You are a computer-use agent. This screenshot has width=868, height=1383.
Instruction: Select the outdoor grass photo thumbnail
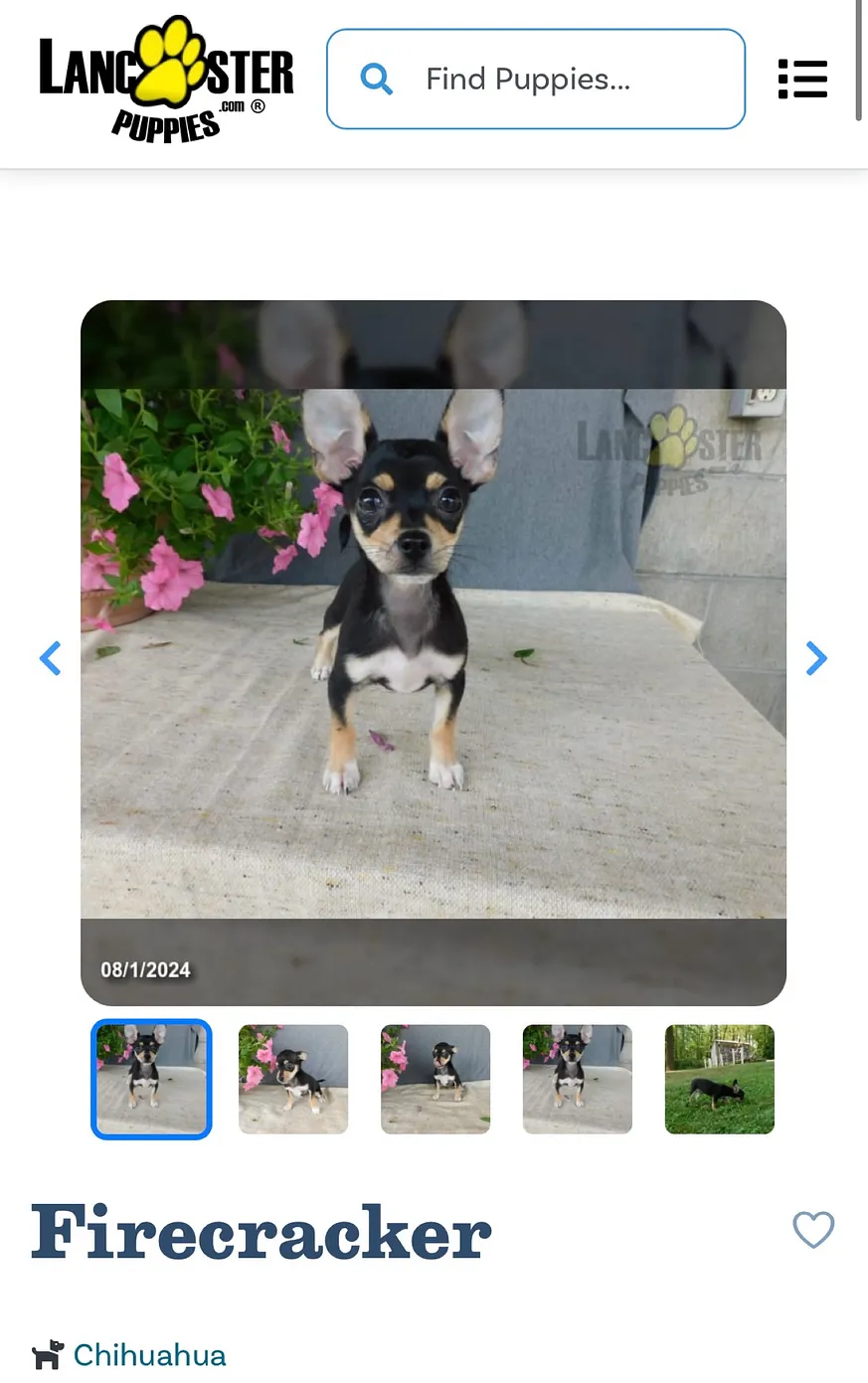point(719,1079)
